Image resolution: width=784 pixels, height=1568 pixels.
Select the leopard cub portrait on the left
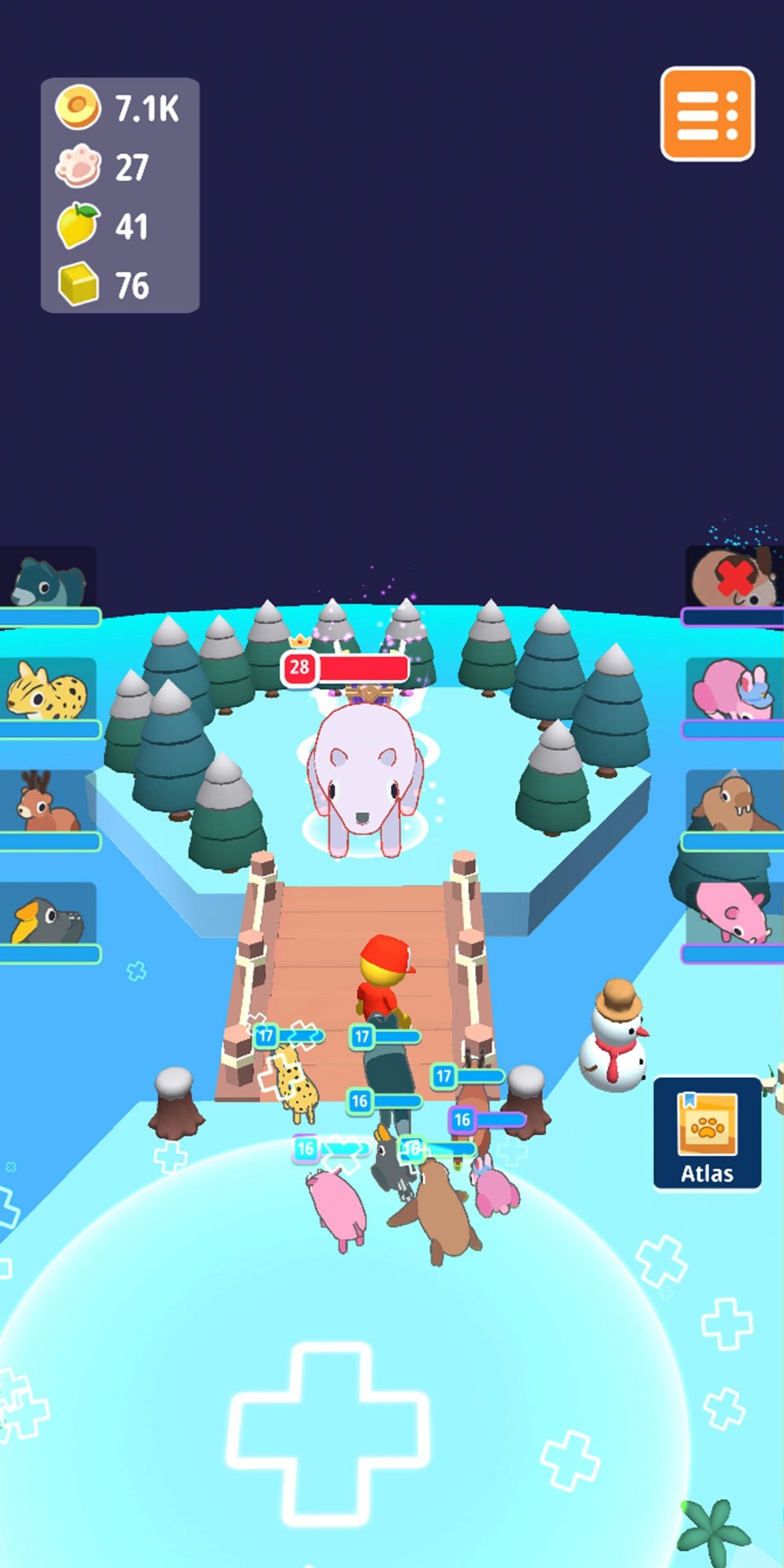[45, 690]
